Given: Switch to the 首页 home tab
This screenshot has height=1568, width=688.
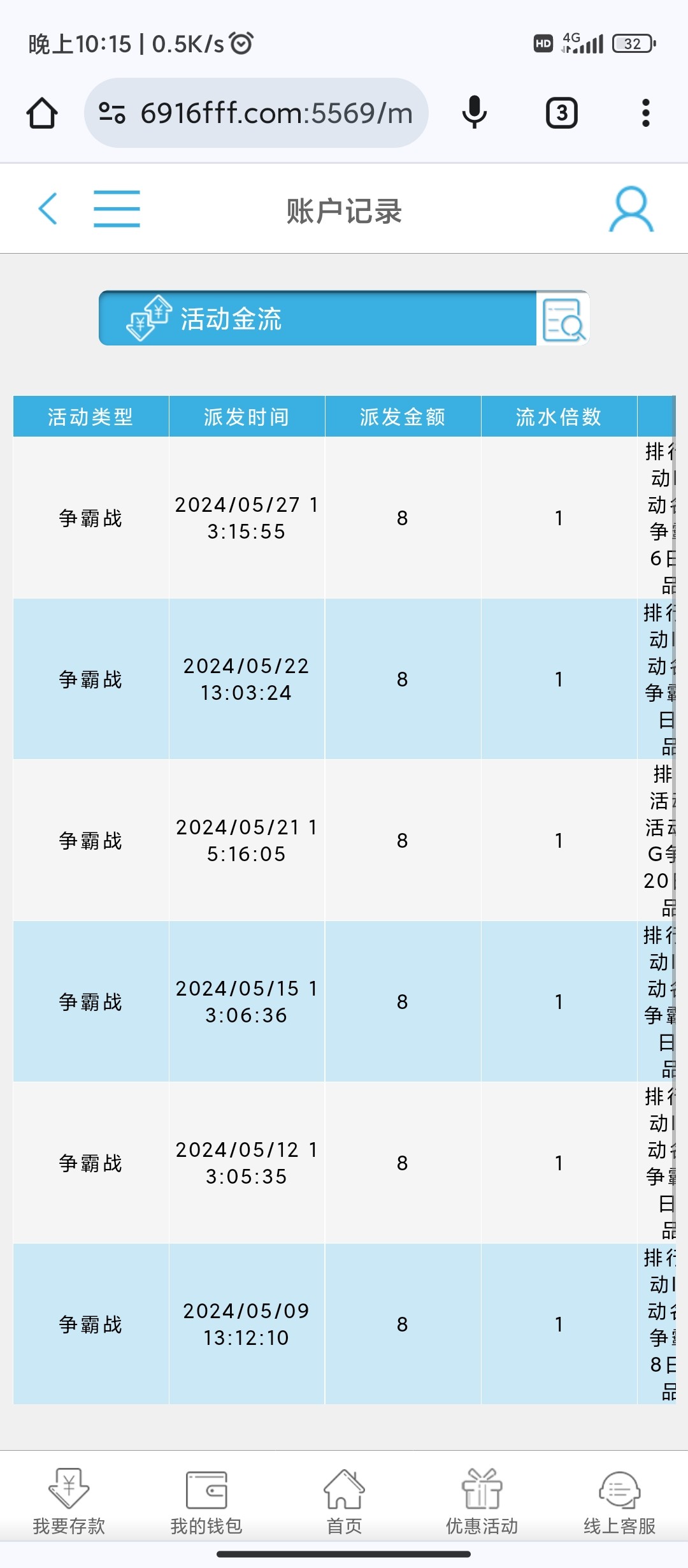Looking at the screenshot, I should pyautogui.click(x=344, y=1500).
